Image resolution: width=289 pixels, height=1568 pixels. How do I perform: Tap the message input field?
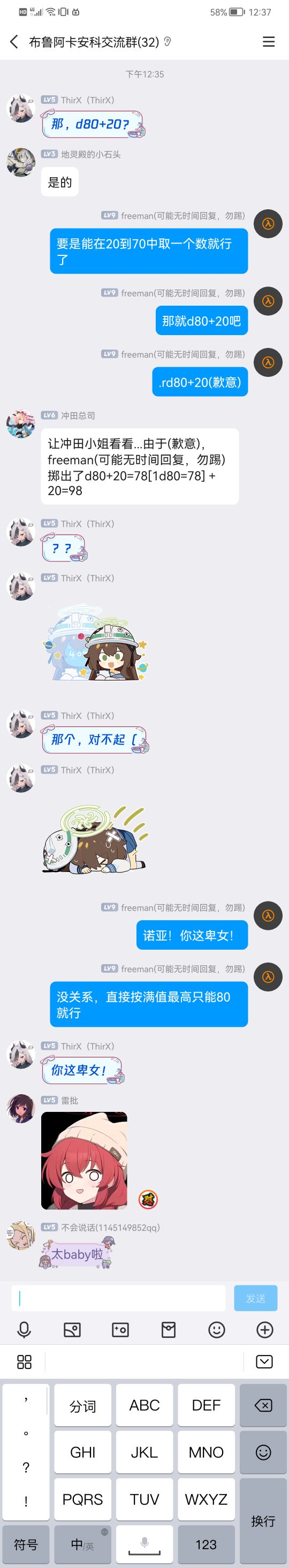(119, 1298)
